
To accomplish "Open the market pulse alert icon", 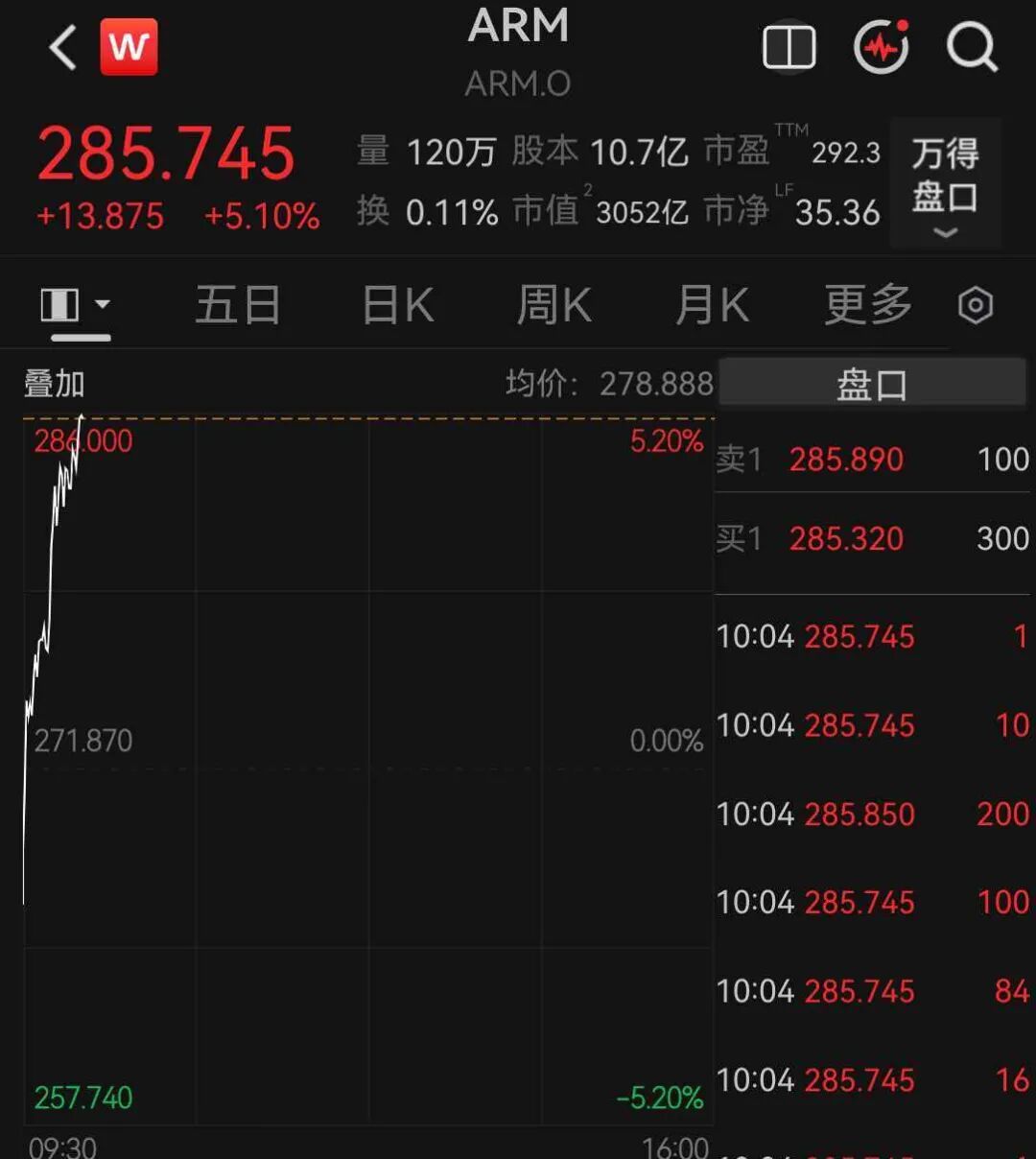I will (x=882, y=46).
